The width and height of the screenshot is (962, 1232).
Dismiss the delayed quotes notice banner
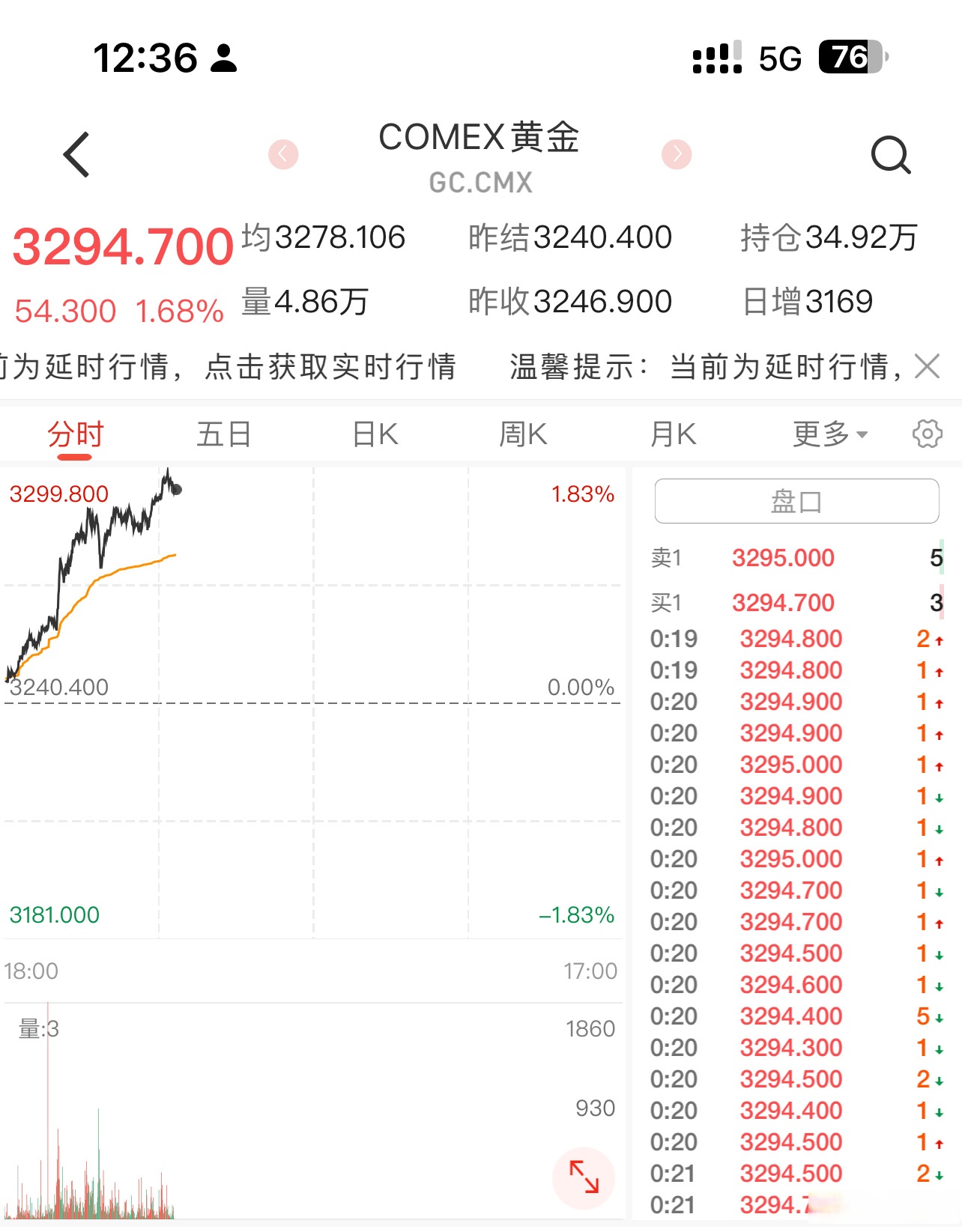pyautogui.click(x=928, y=367)
